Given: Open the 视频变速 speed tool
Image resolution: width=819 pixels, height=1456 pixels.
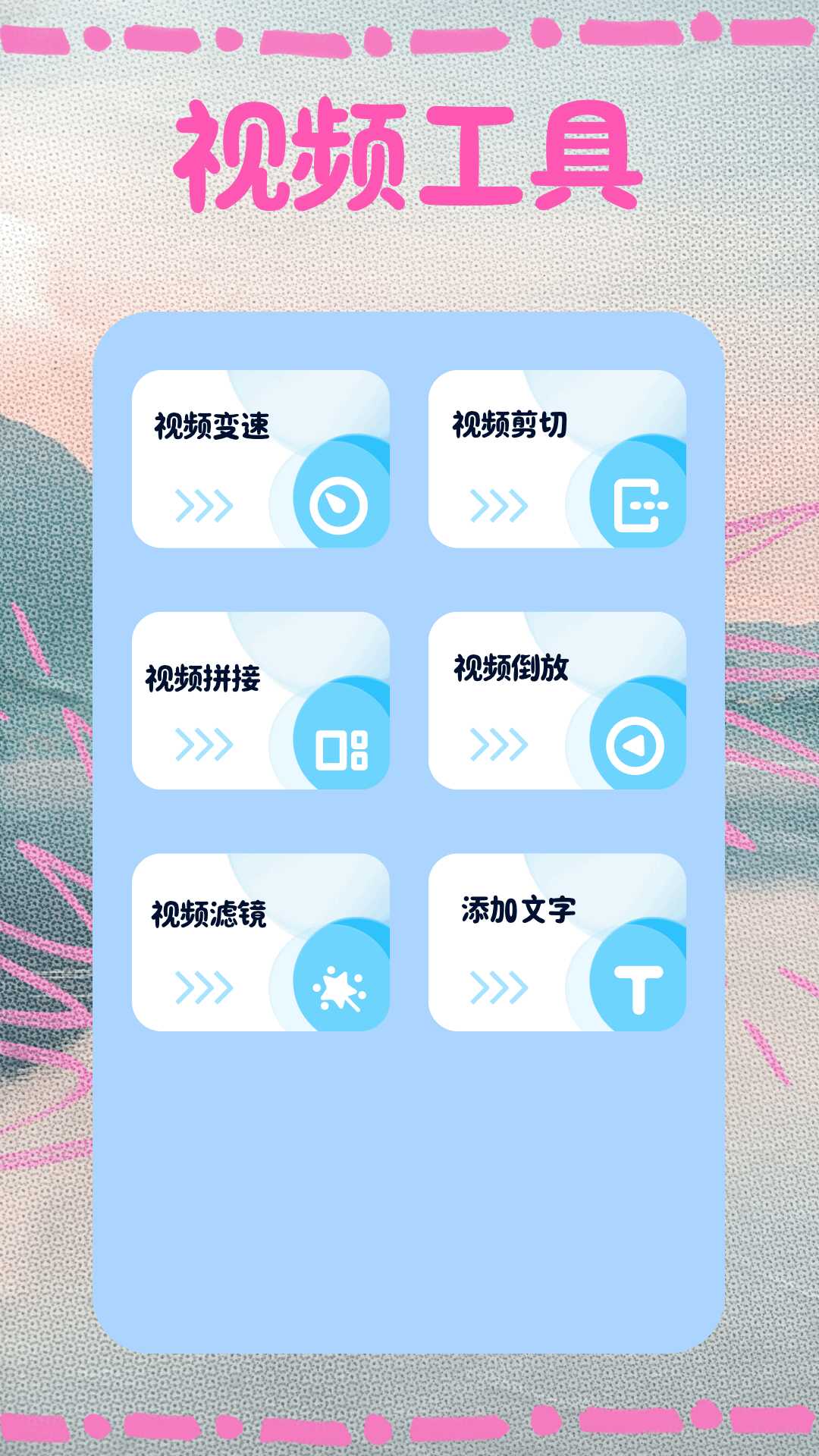Looking at the screenshot, I should pos(260,459).
